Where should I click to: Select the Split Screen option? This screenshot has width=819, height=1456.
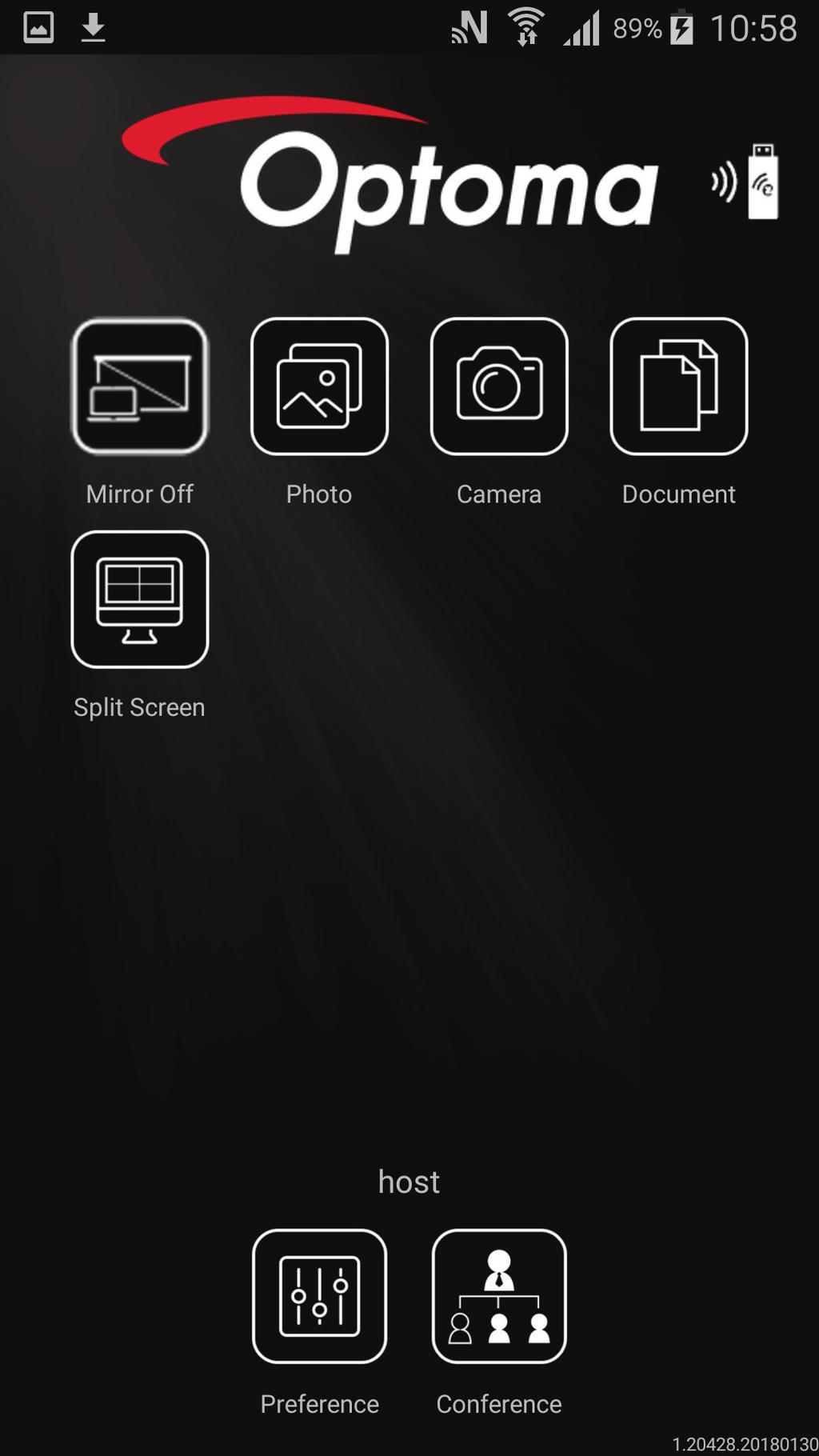(139, 600)
